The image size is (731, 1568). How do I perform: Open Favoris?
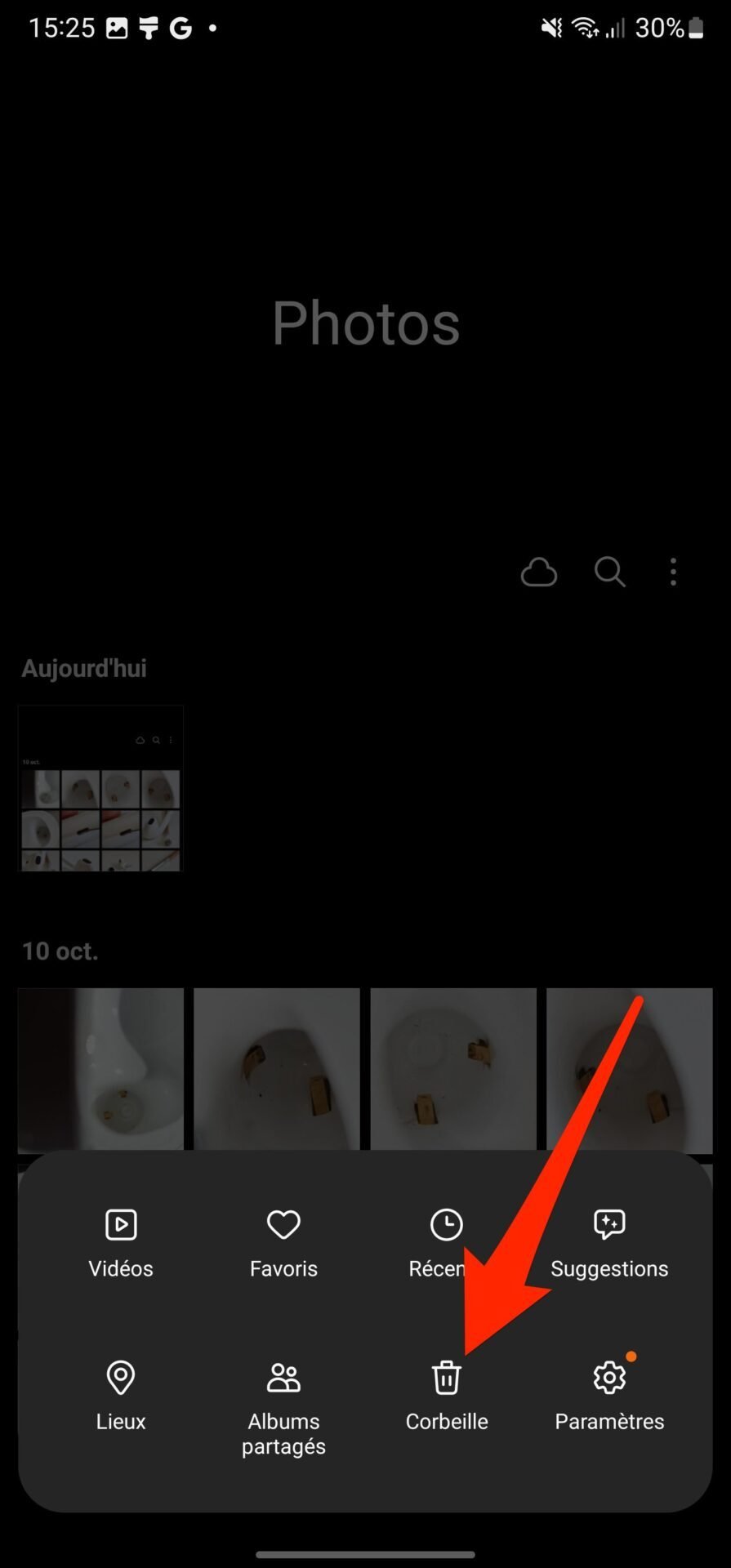(x=283, y=1243)
